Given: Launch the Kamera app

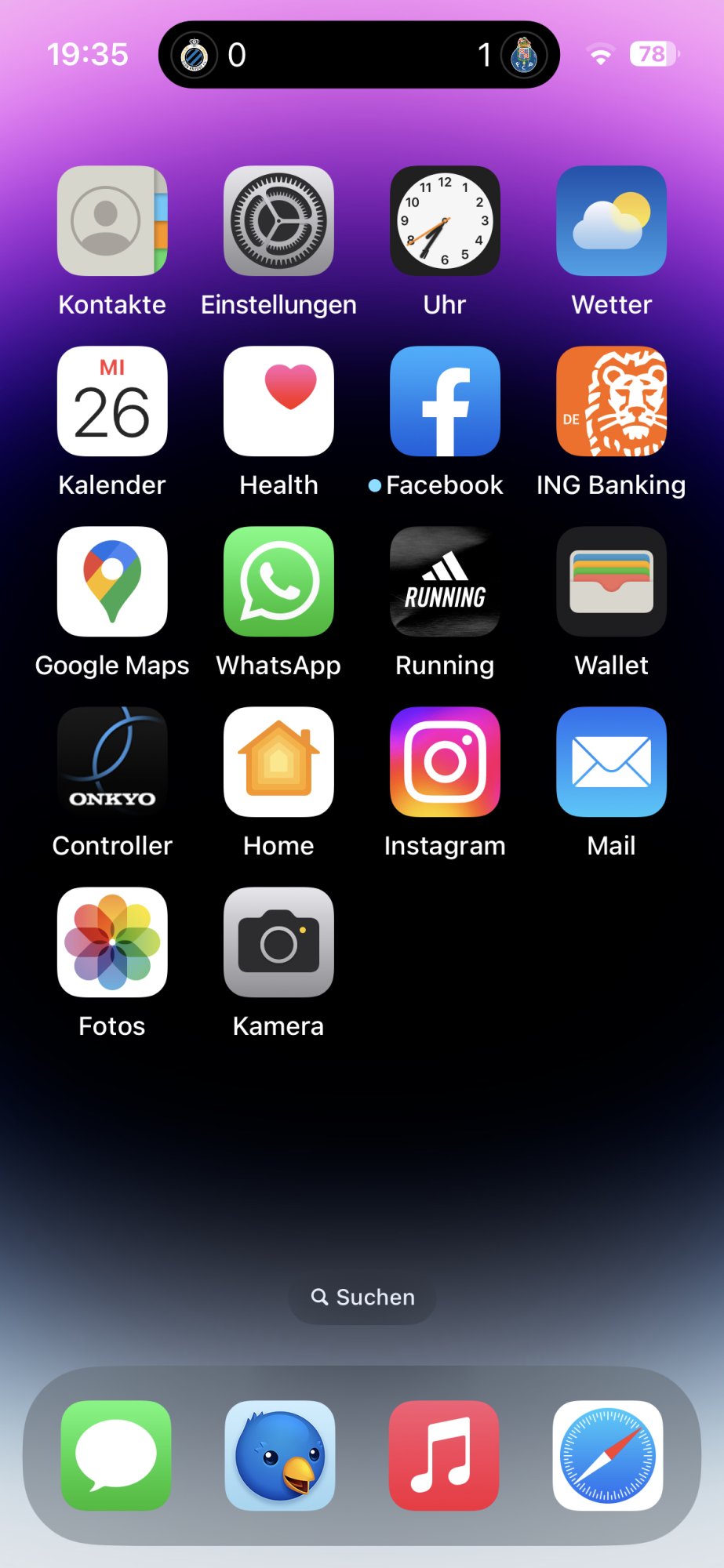Looking at the screenshot, I should coord(278,942).
